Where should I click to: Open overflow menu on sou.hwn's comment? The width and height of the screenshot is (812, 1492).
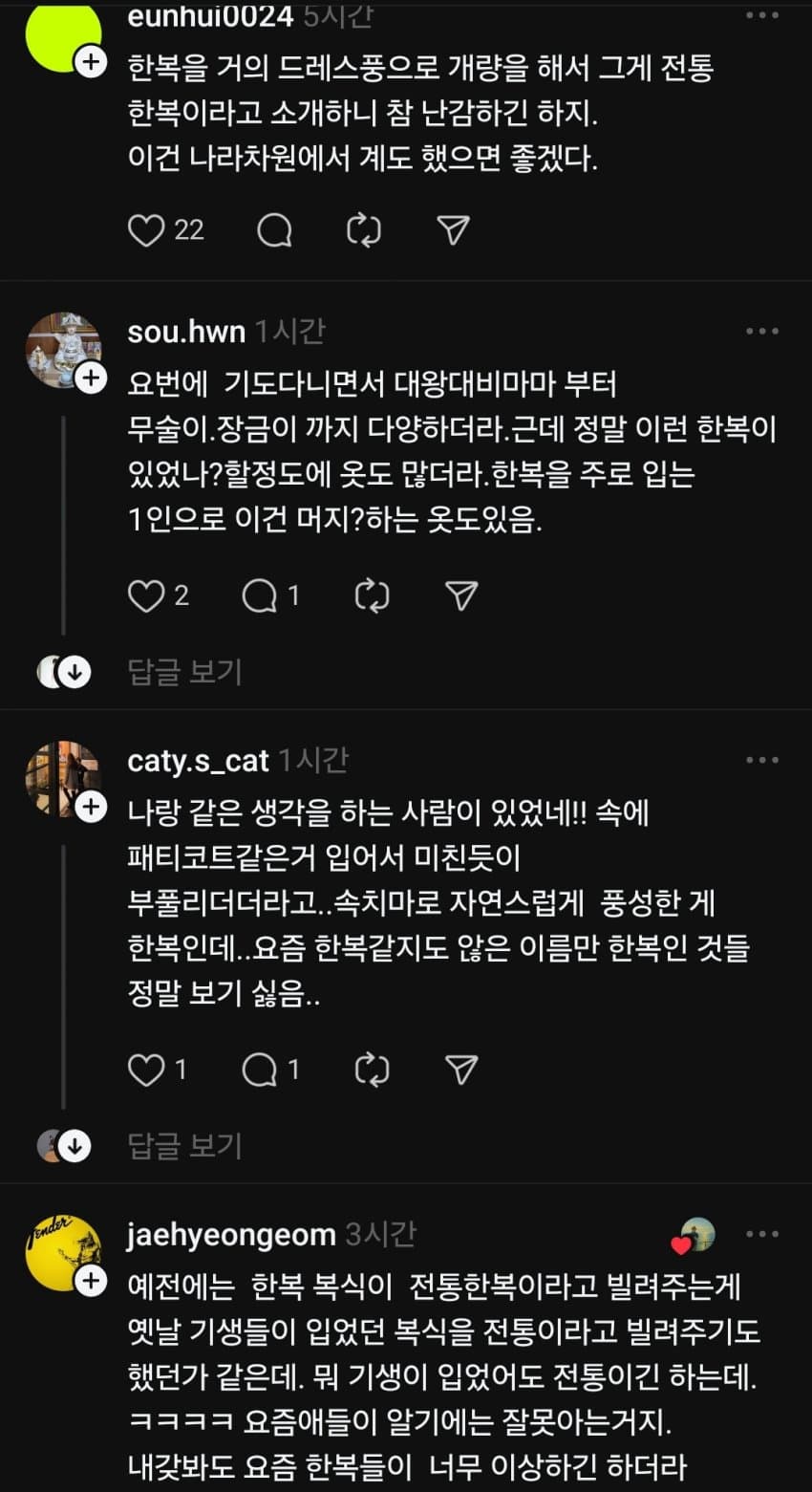(x=761, y=332)
